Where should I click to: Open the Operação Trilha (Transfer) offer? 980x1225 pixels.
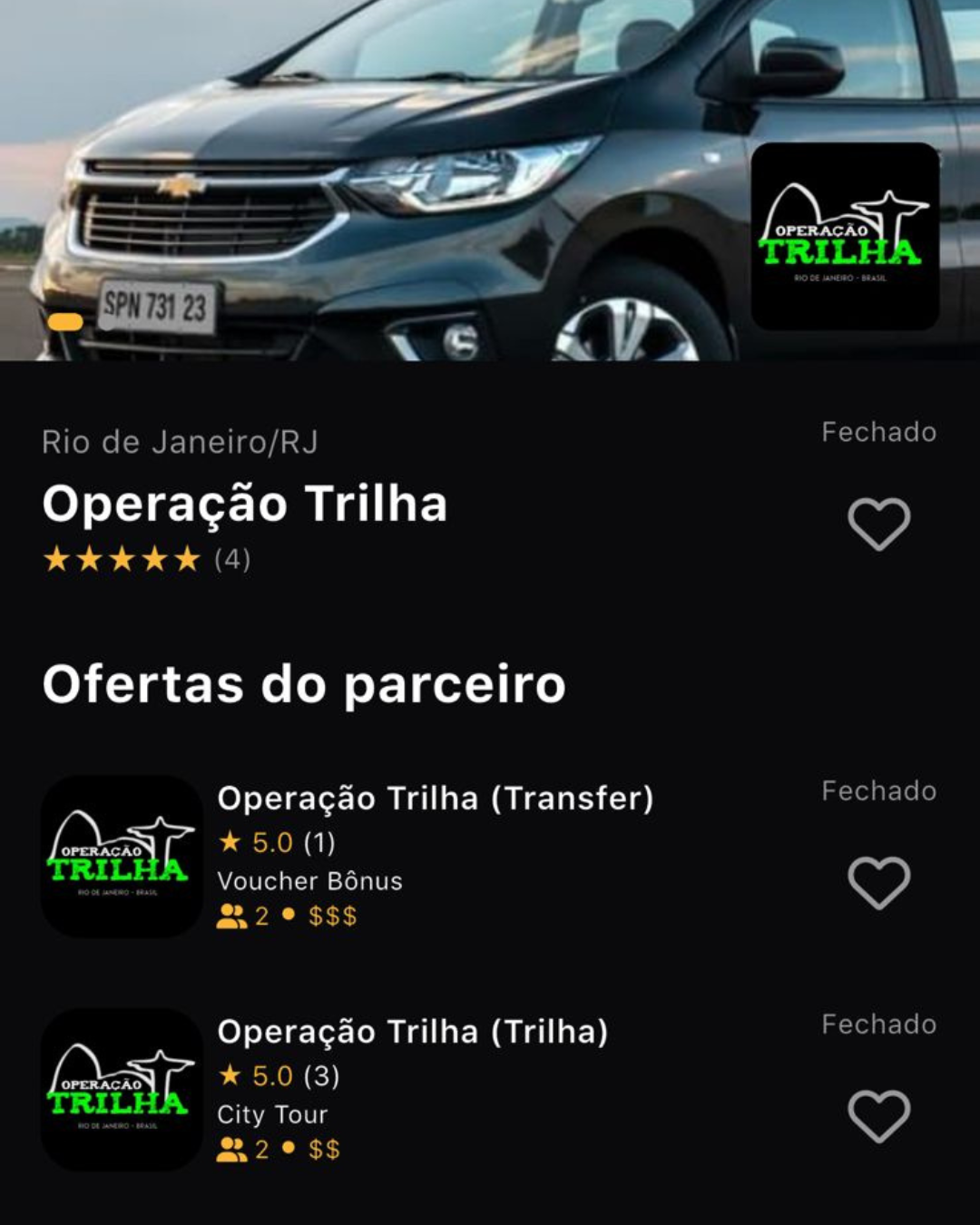[435, 799]
